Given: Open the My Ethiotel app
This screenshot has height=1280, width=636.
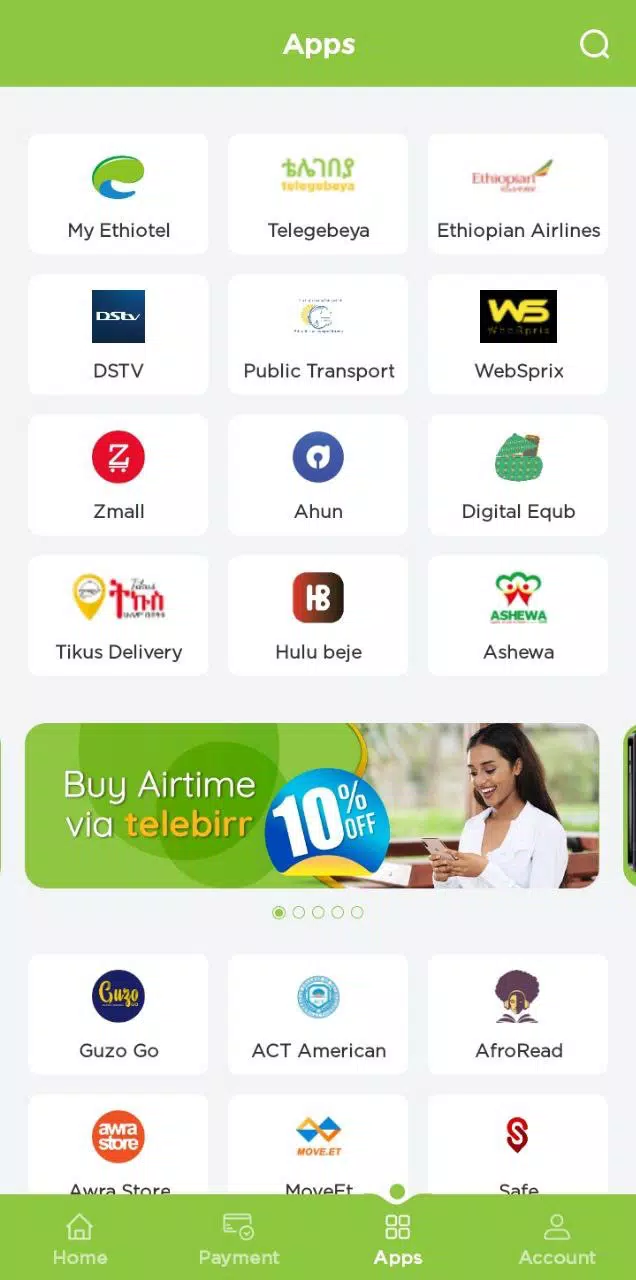Looking at the screenshot, I should click(x=118, y=194).
